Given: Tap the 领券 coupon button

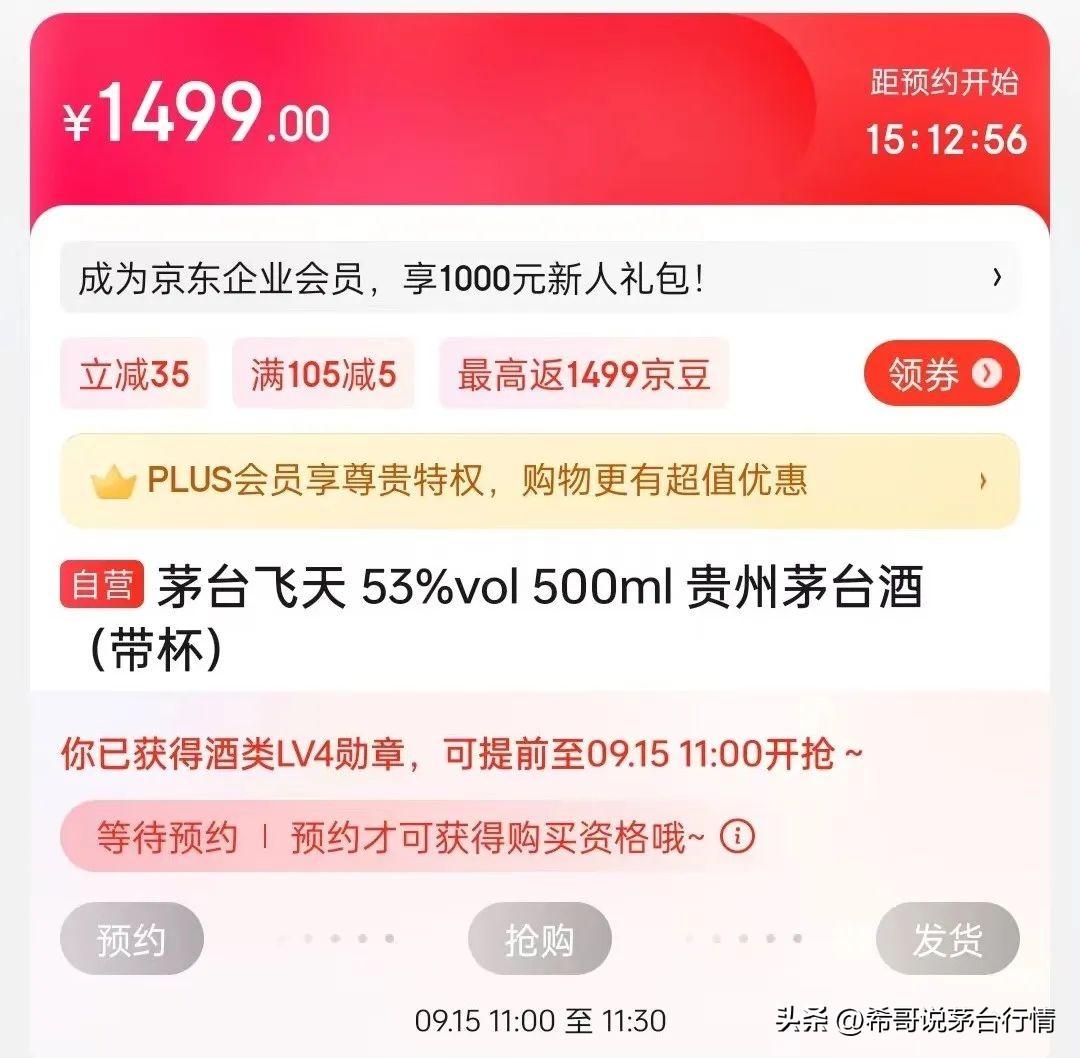Looking at the screenshot, I should (941, 374).
